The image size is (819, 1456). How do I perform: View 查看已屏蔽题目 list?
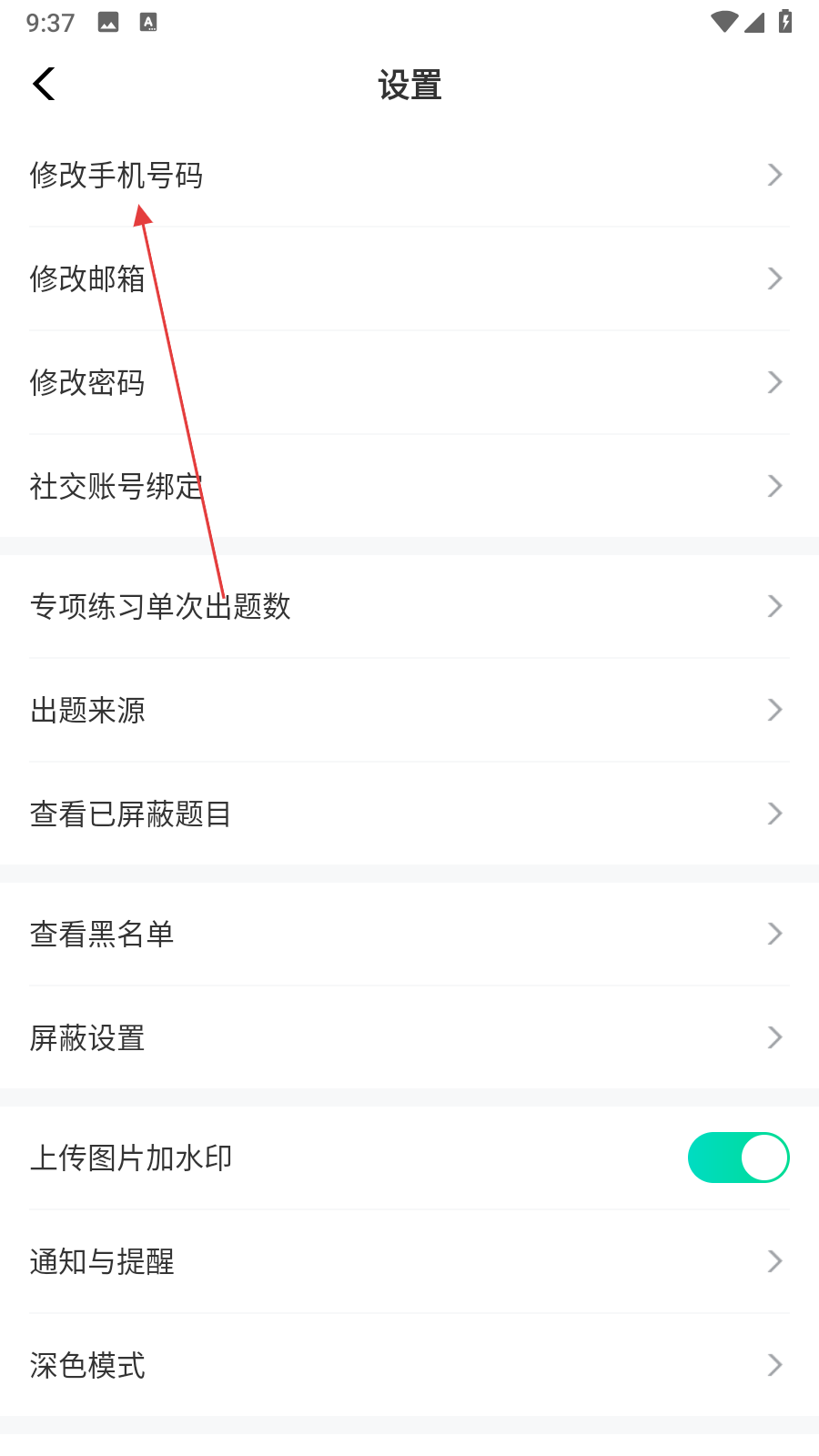click(x=409, y=814)
